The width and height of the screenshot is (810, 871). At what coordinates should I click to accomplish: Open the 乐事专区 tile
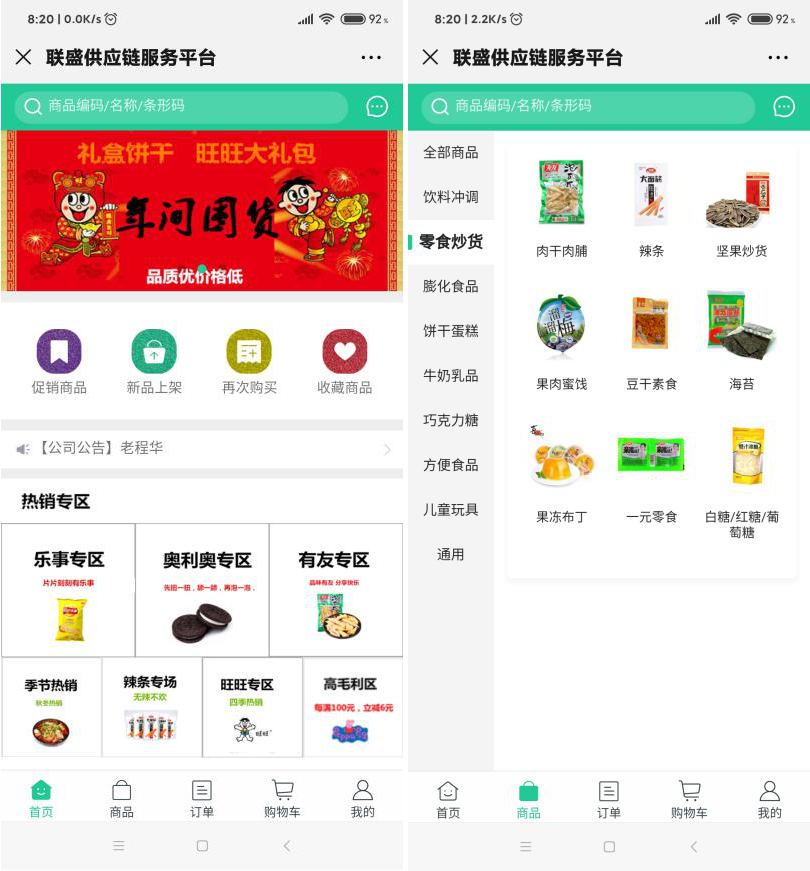[x=68, y=590]
